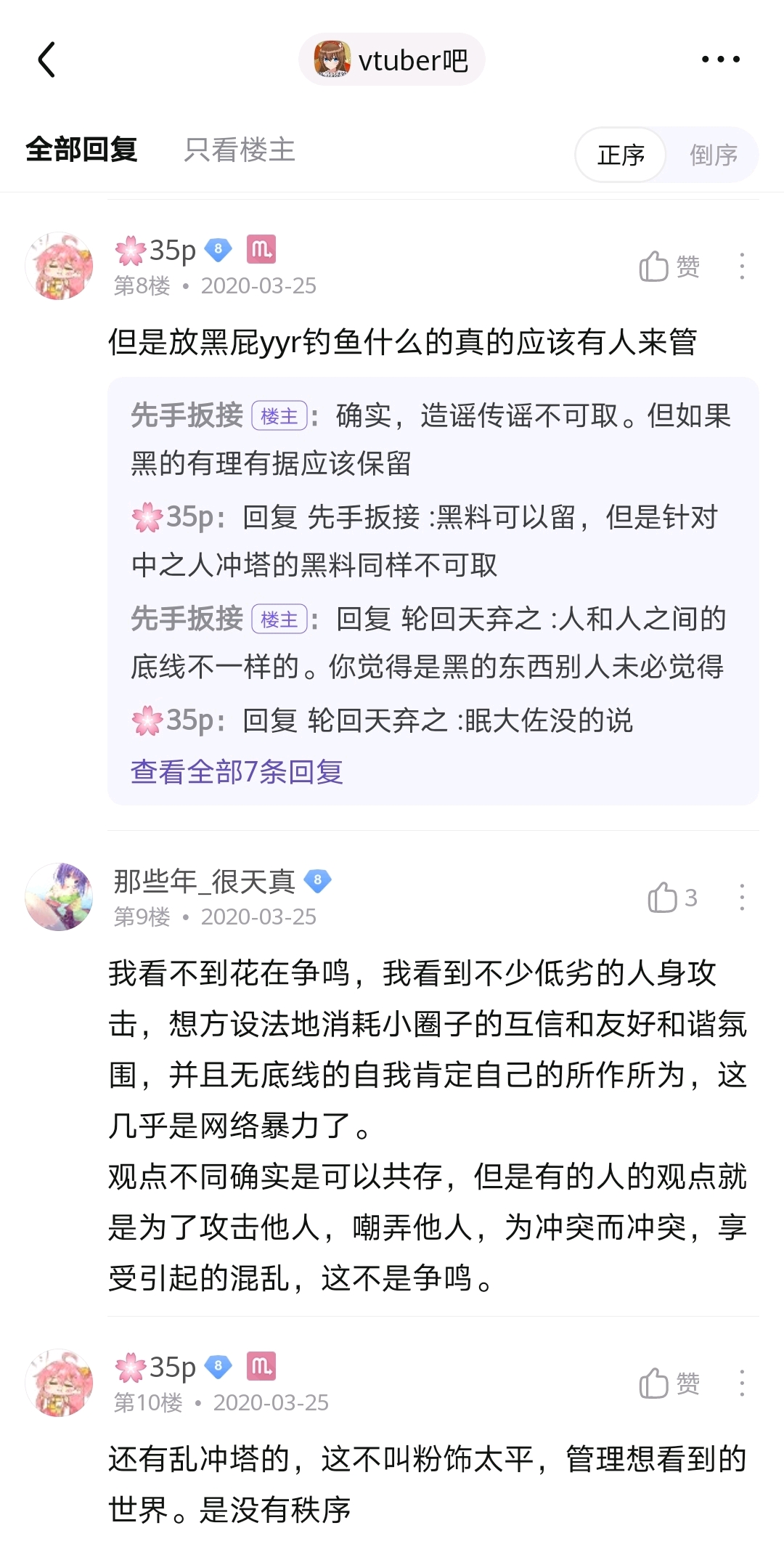Open more options for 10th floor reply
This screenshot has height=1544, width=784.
tap(741, 1383)
